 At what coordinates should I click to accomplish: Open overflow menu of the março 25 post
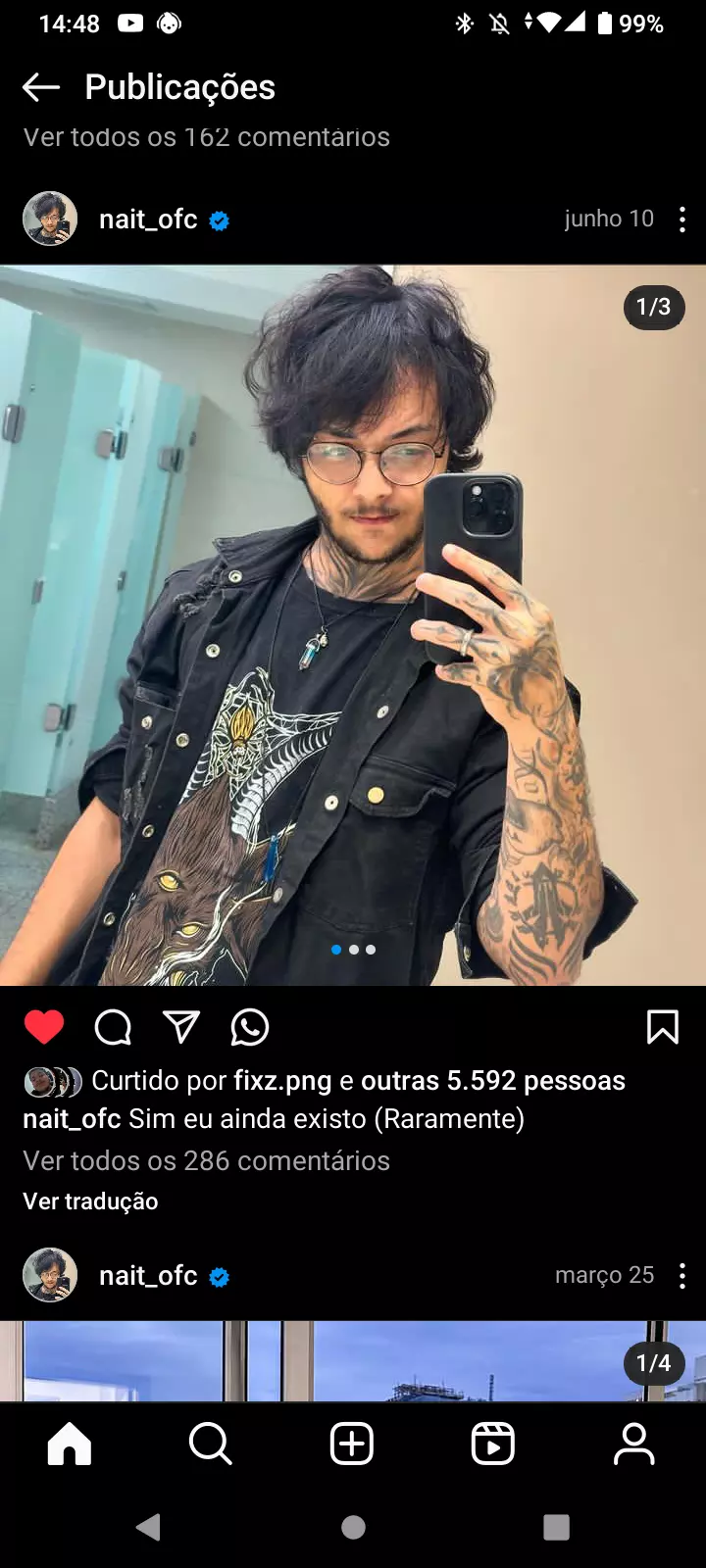pyautogui.click(x=682, y=1276)
